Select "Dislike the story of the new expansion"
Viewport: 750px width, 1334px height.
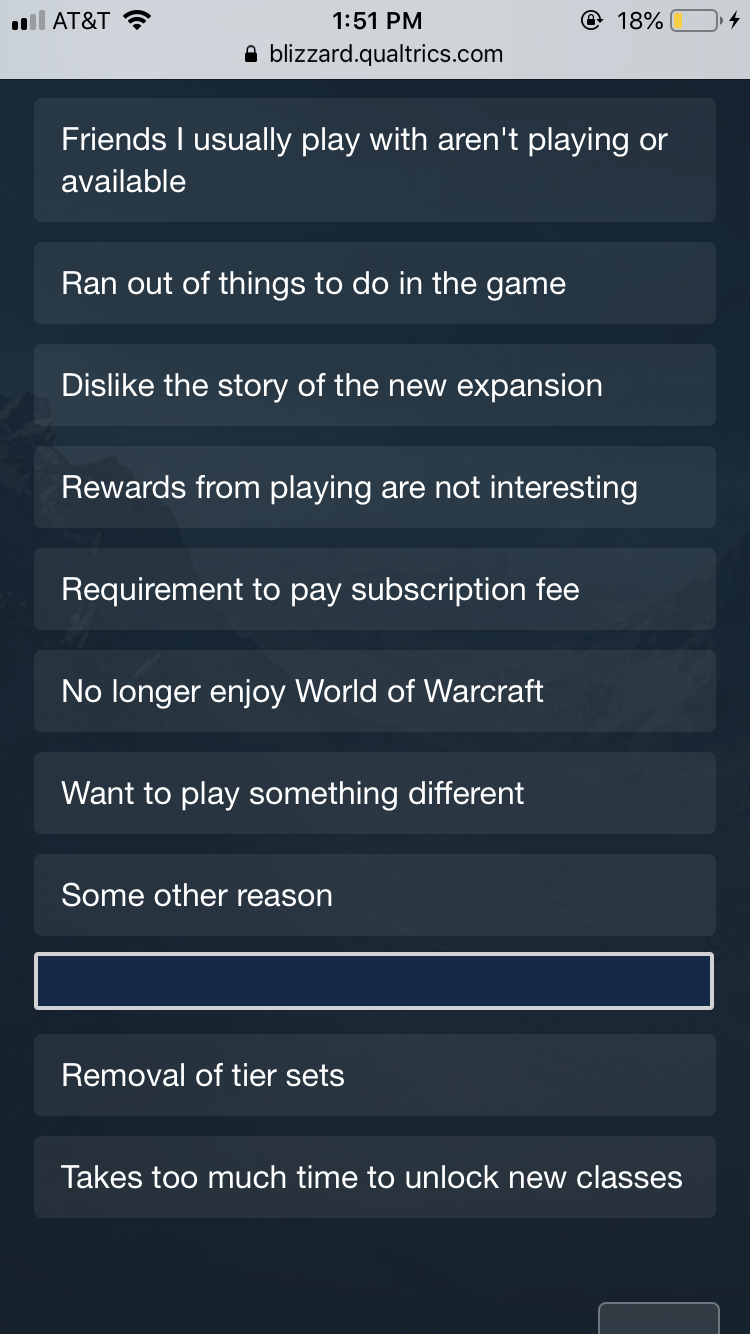pos(375,385)
